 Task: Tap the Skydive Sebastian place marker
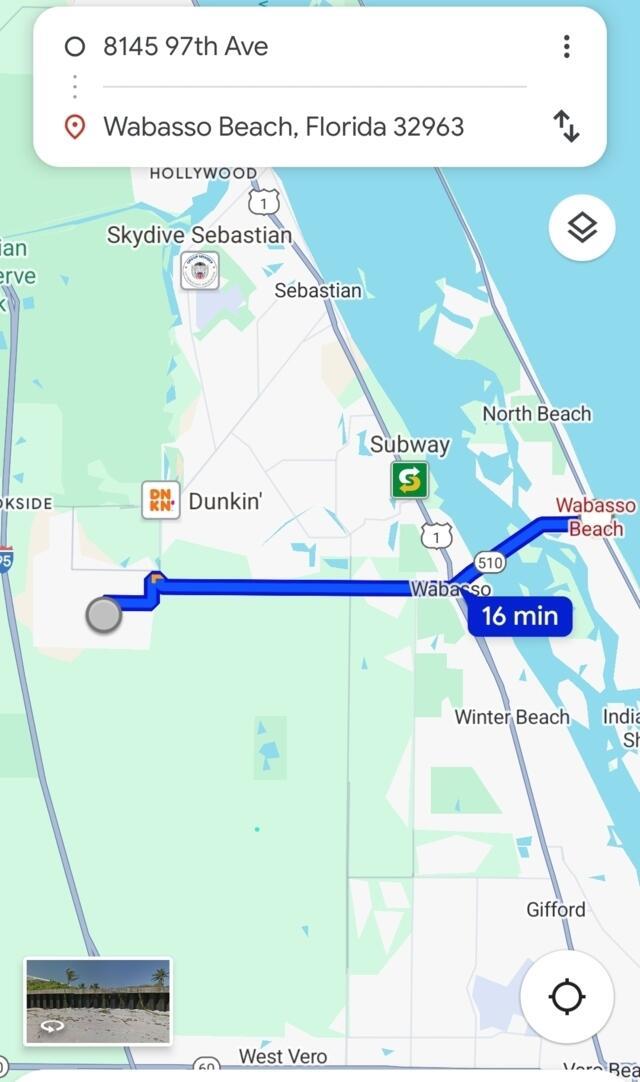coord(199,270)
